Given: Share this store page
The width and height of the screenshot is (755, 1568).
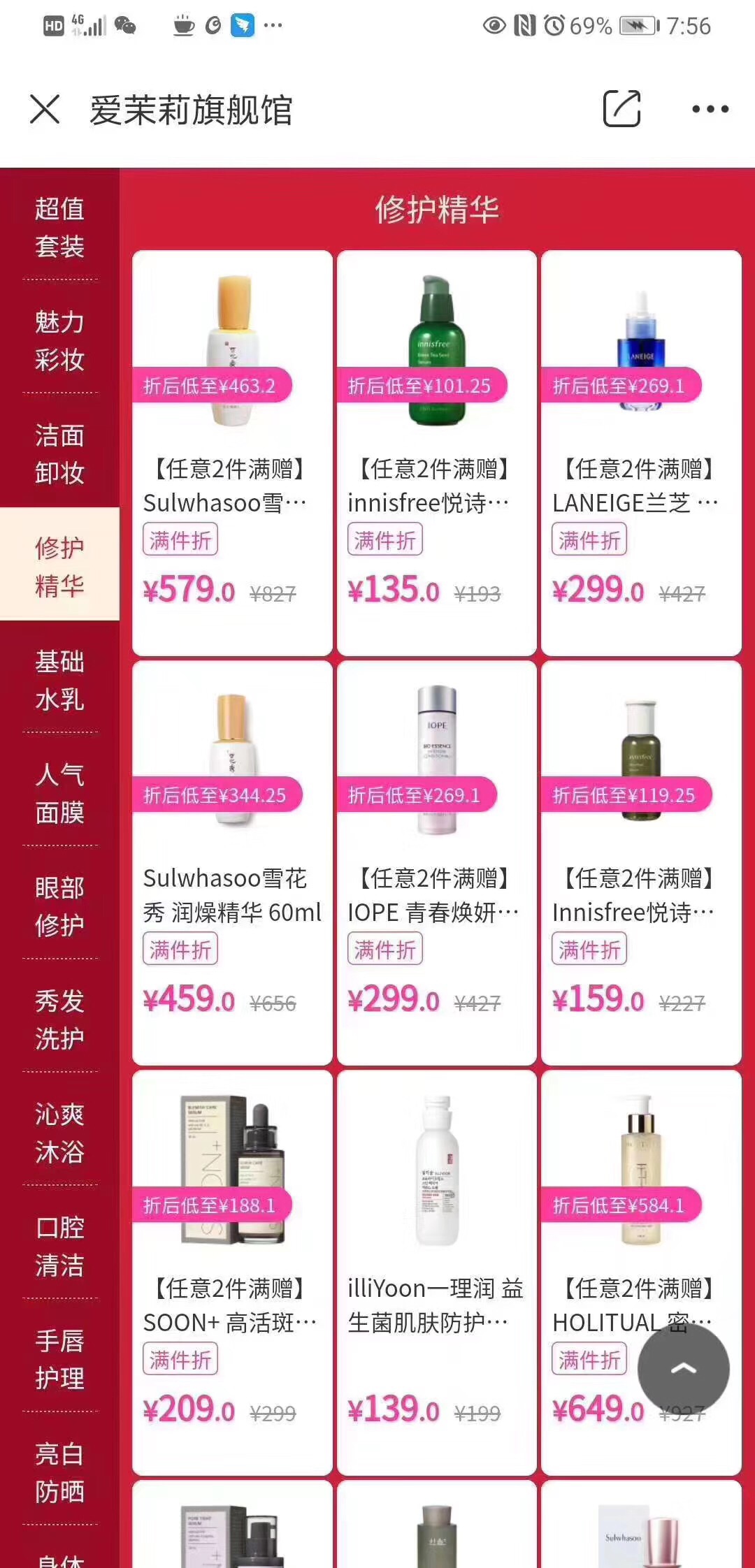Looking at the screenshot, I should [x=621, y=109].
